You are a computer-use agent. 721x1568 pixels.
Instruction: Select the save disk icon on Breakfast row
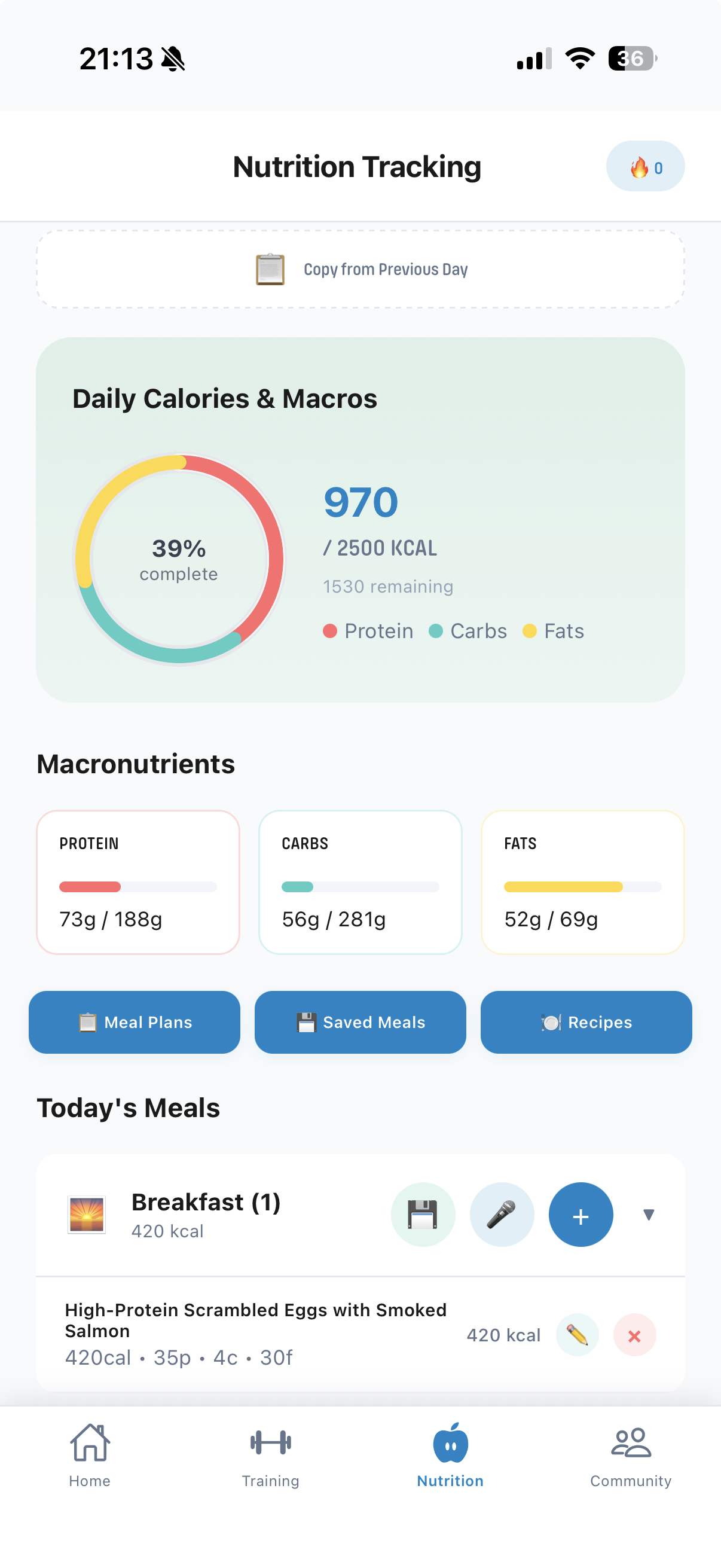[x=423, y=1215]
